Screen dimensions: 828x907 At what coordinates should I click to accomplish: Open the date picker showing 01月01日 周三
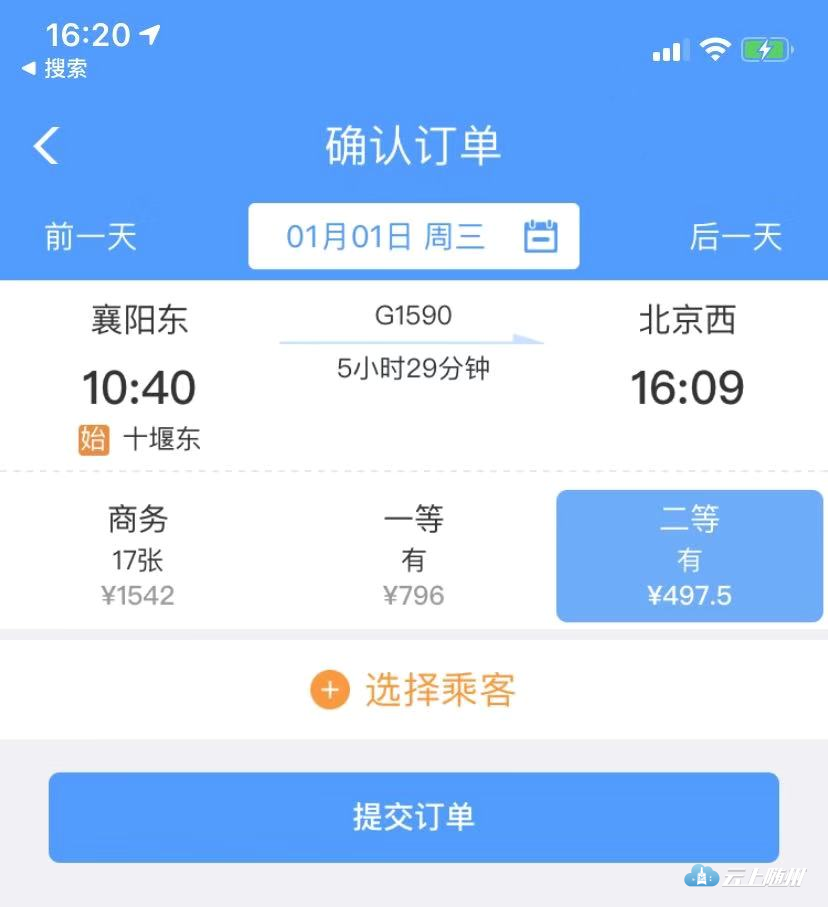413,237
